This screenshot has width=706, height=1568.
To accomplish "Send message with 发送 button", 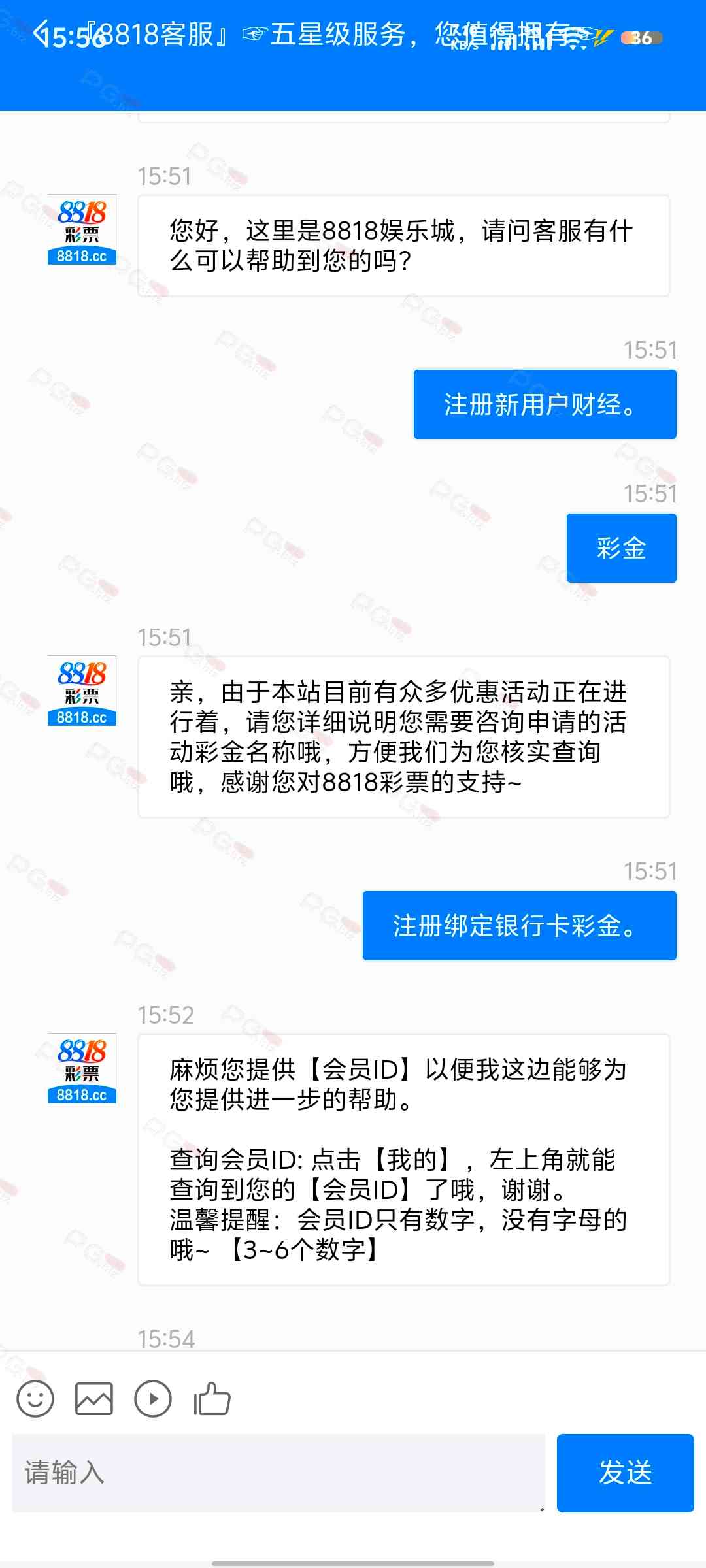I will [625, 1473].
